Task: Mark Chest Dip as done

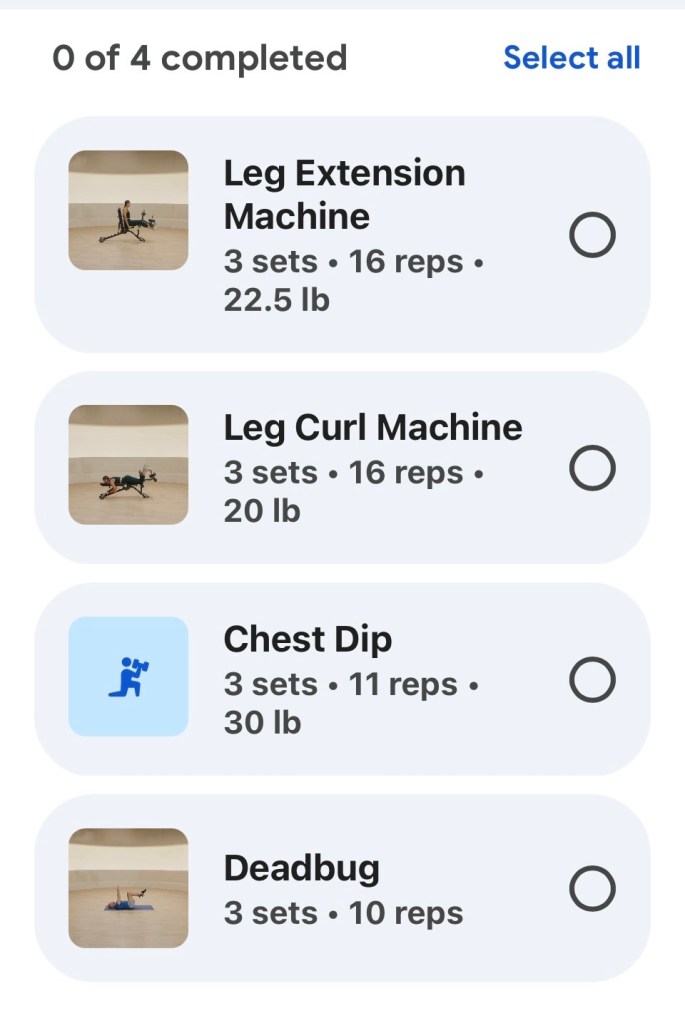Action: tap(592, 680)
